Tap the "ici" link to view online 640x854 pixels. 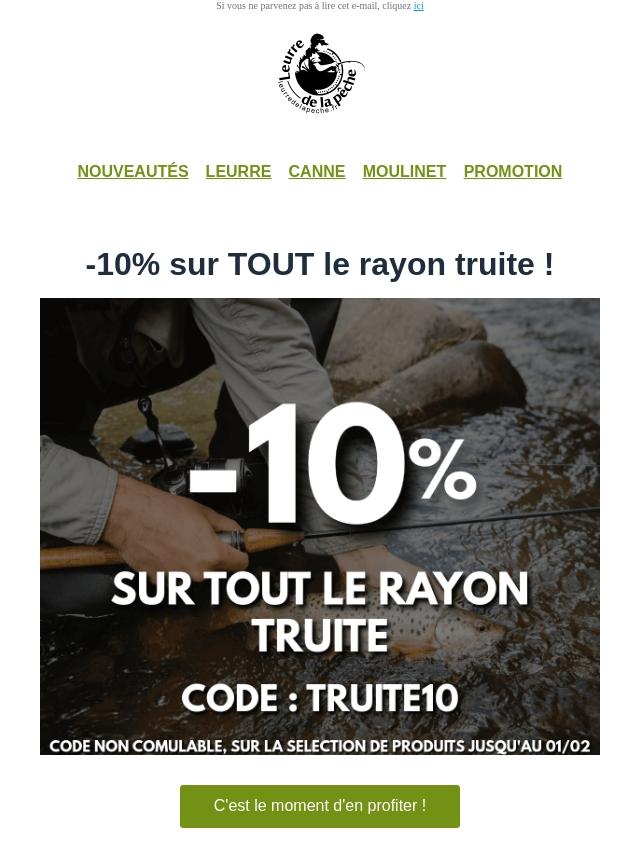coord(418,6)
